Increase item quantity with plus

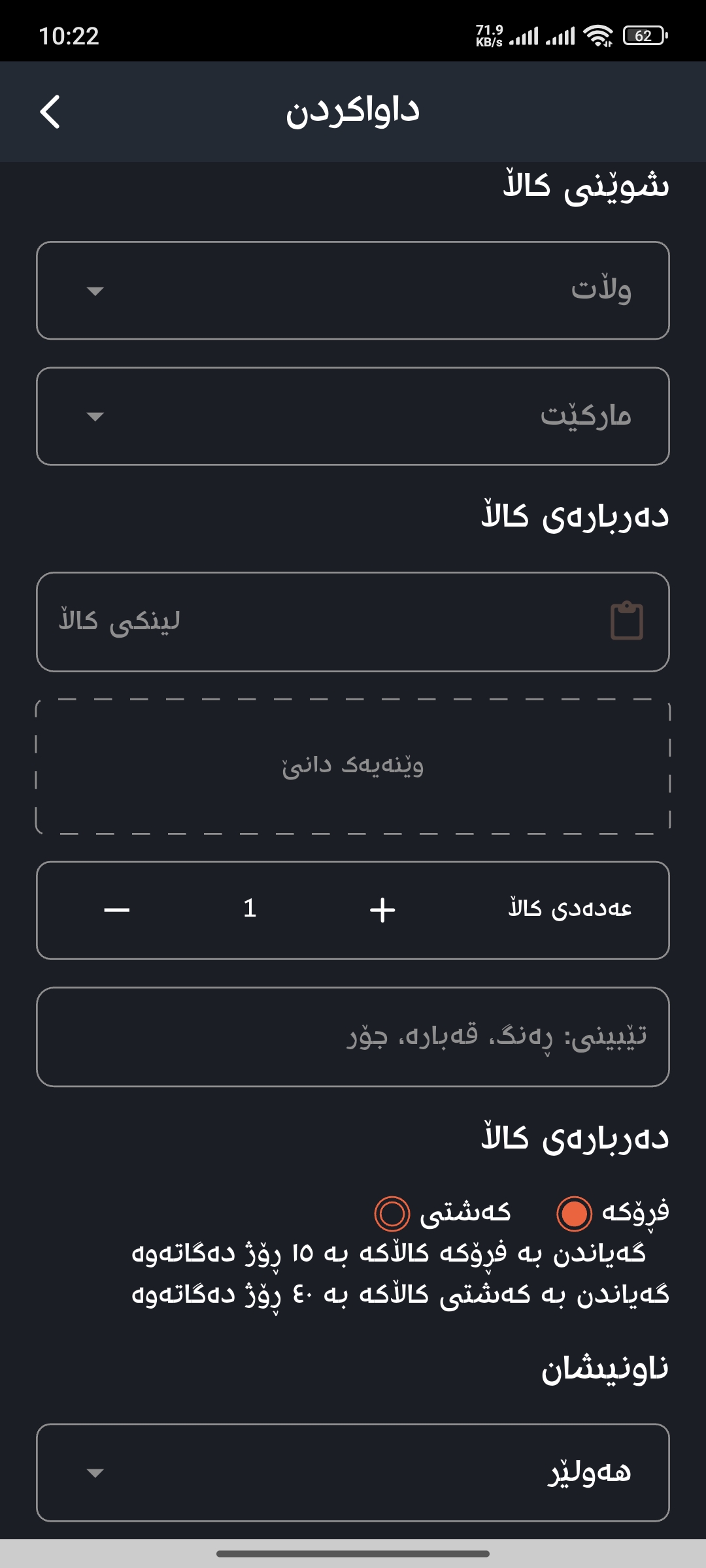click(x=382, y=909)
